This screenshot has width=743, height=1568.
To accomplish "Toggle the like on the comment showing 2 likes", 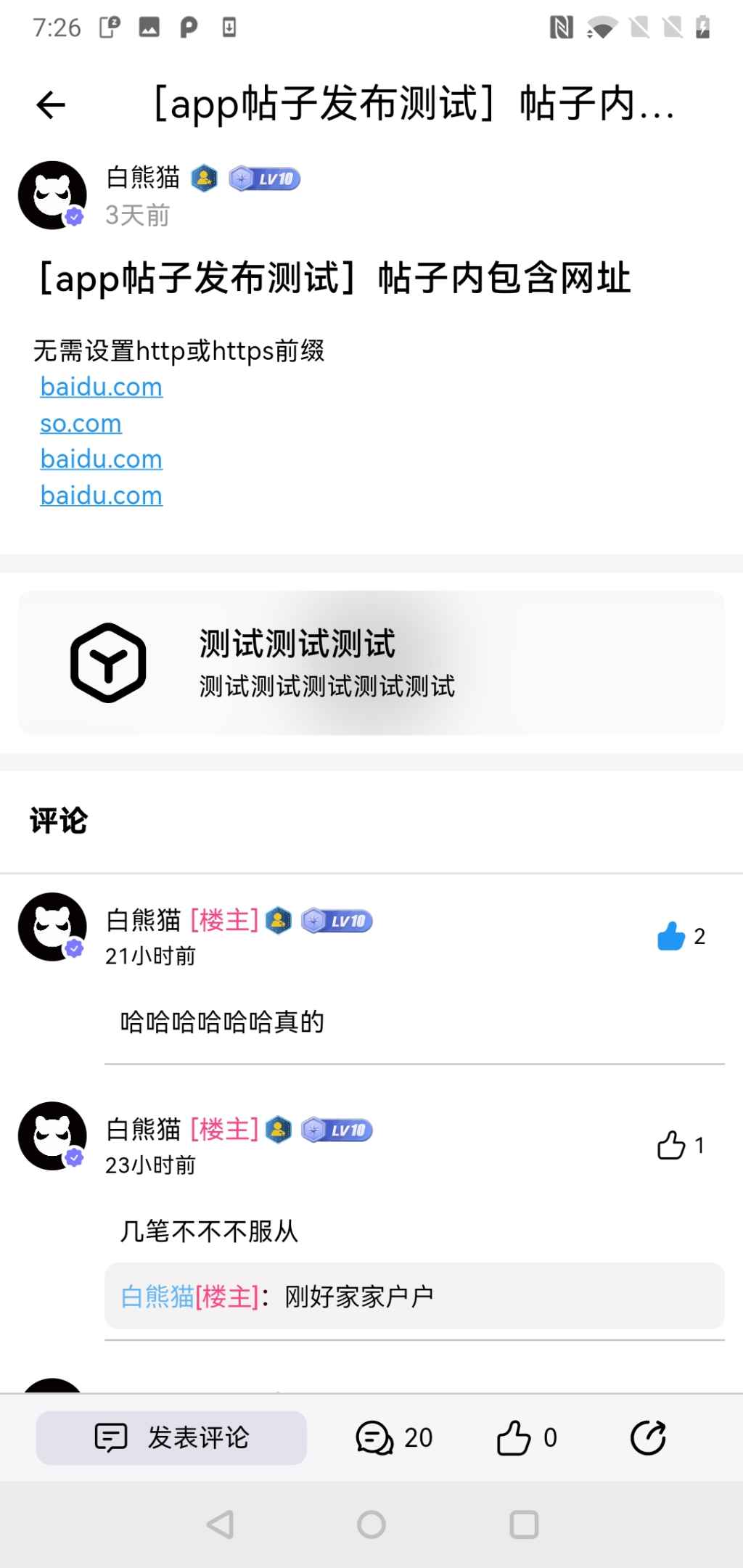I will pos(670,937).
